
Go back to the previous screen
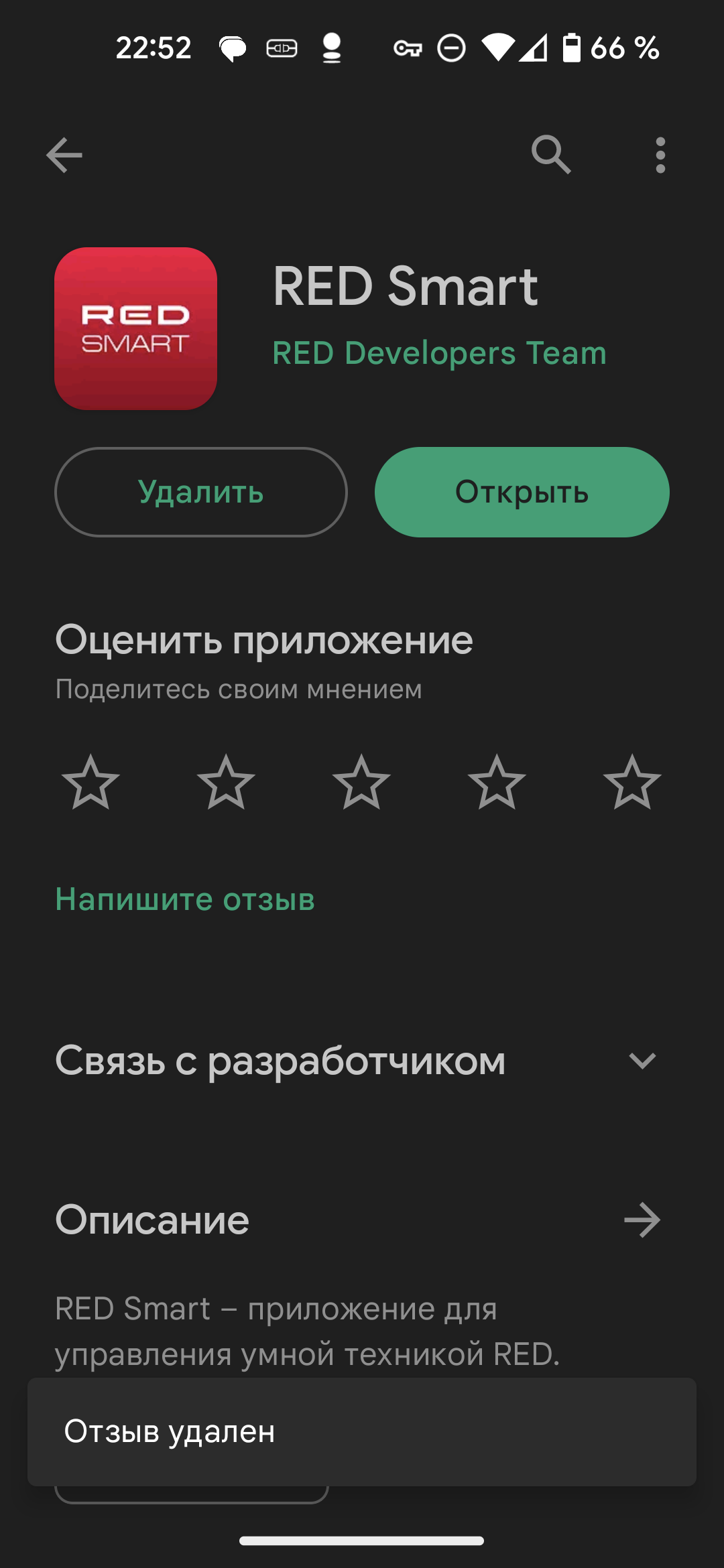(64, 155)
